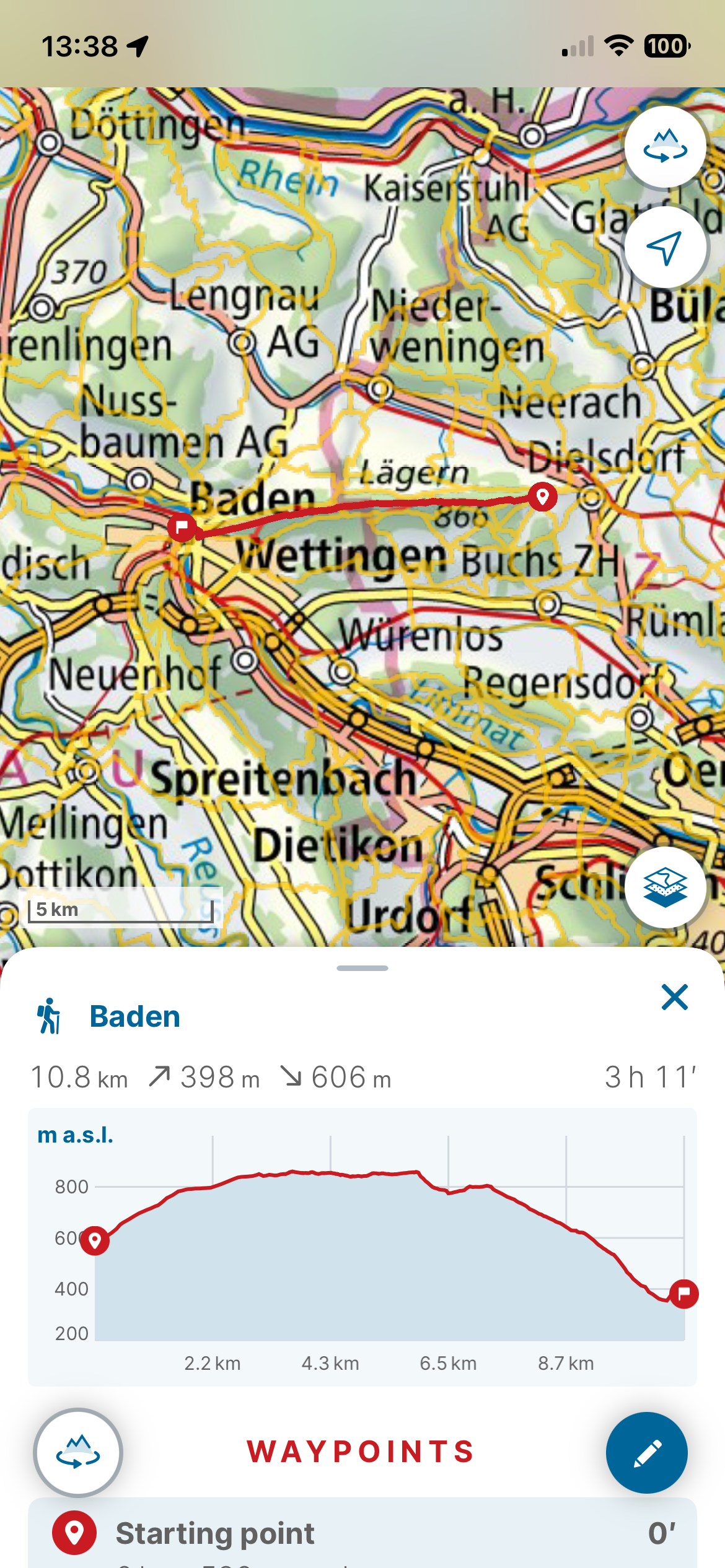Center the map on my location

tap(665, 248)
